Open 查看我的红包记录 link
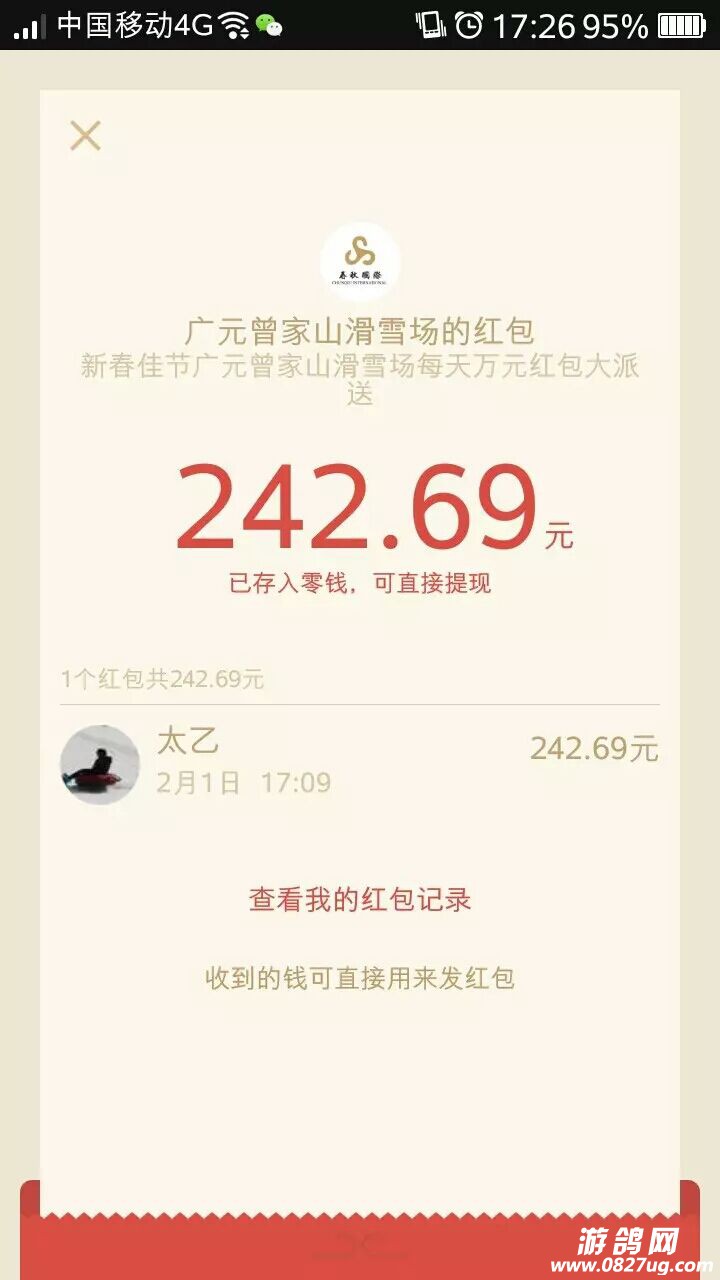The width and height of the screenshot is (720, 1280). click(x=360, y=899)
